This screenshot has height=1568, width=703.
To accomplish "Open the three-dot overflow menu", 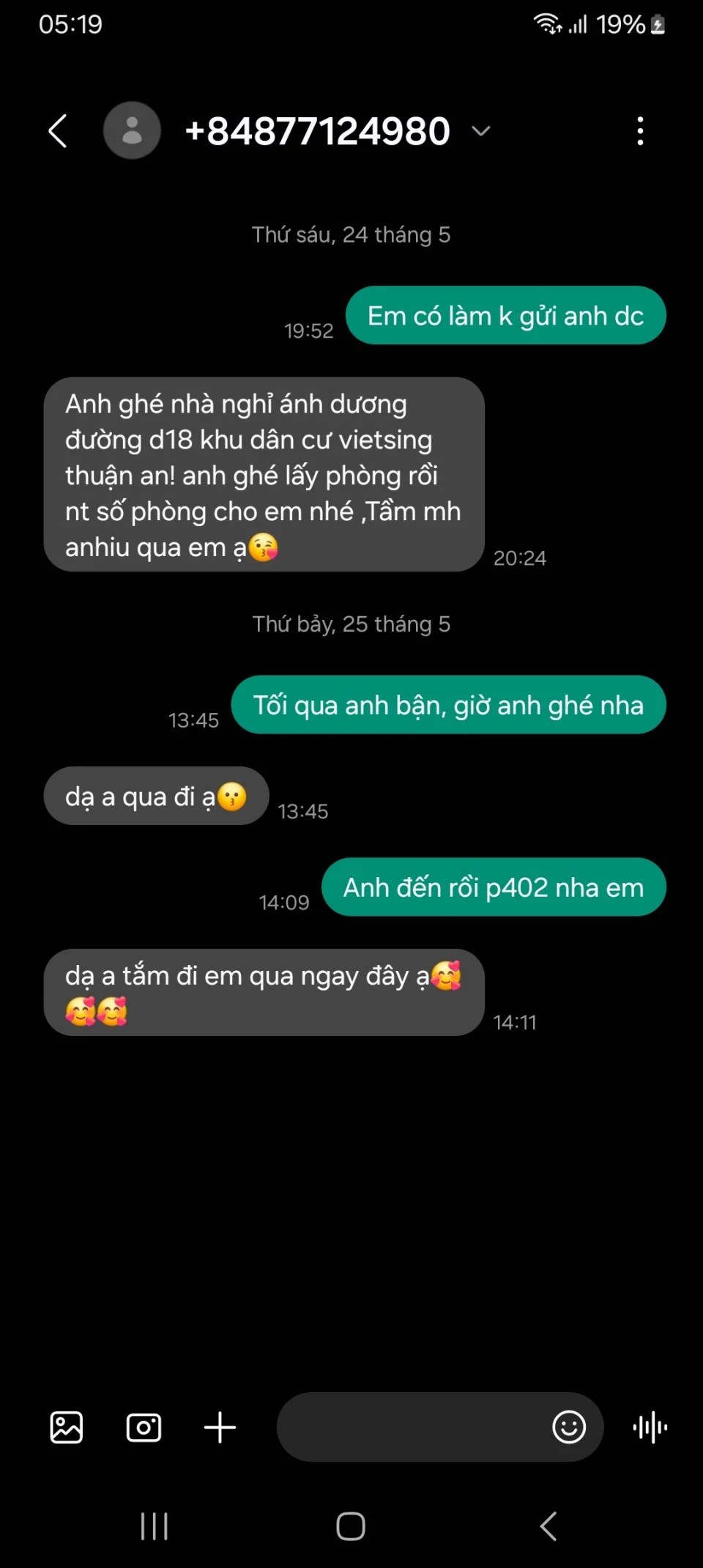I will coord(640,132).
